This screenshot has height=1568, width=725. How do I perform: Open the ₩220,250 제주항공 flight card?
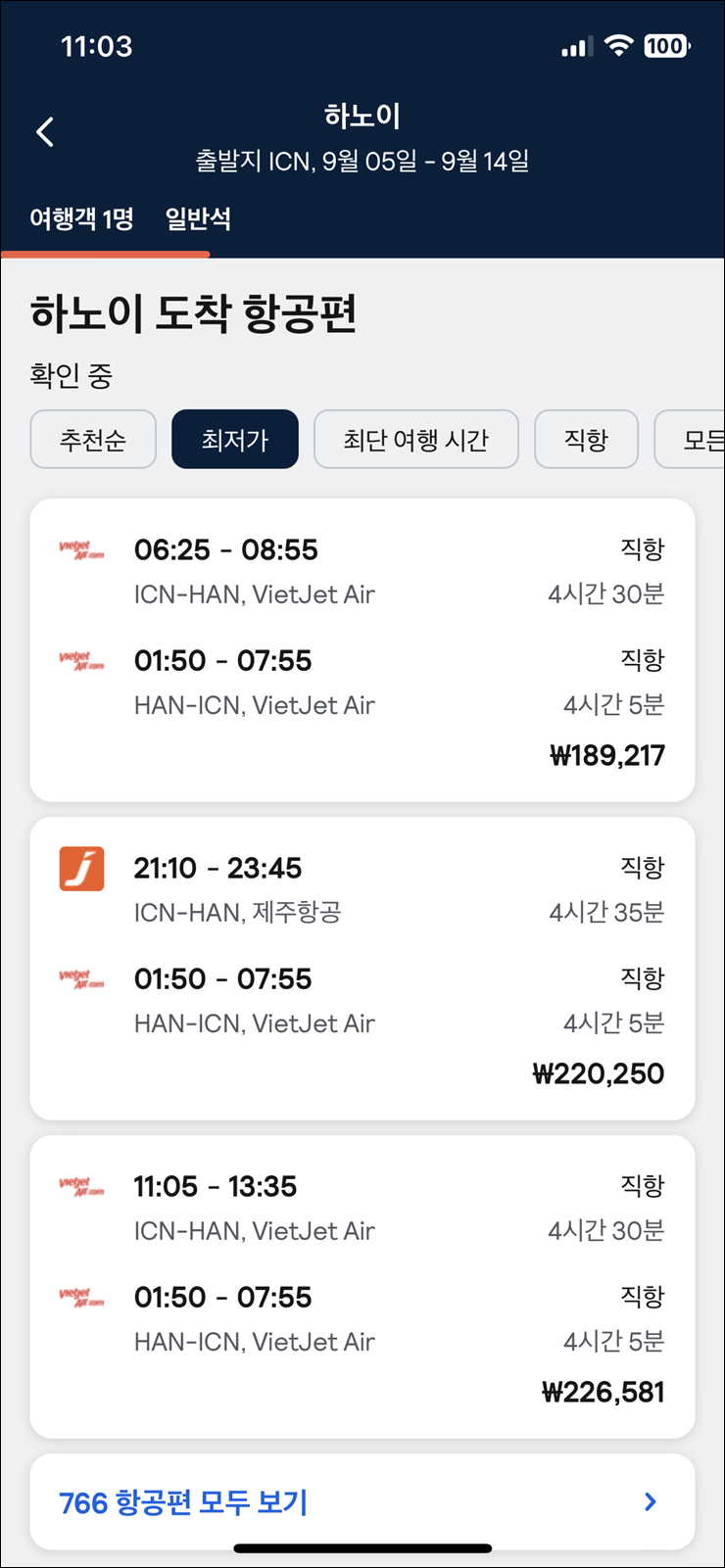362,969
